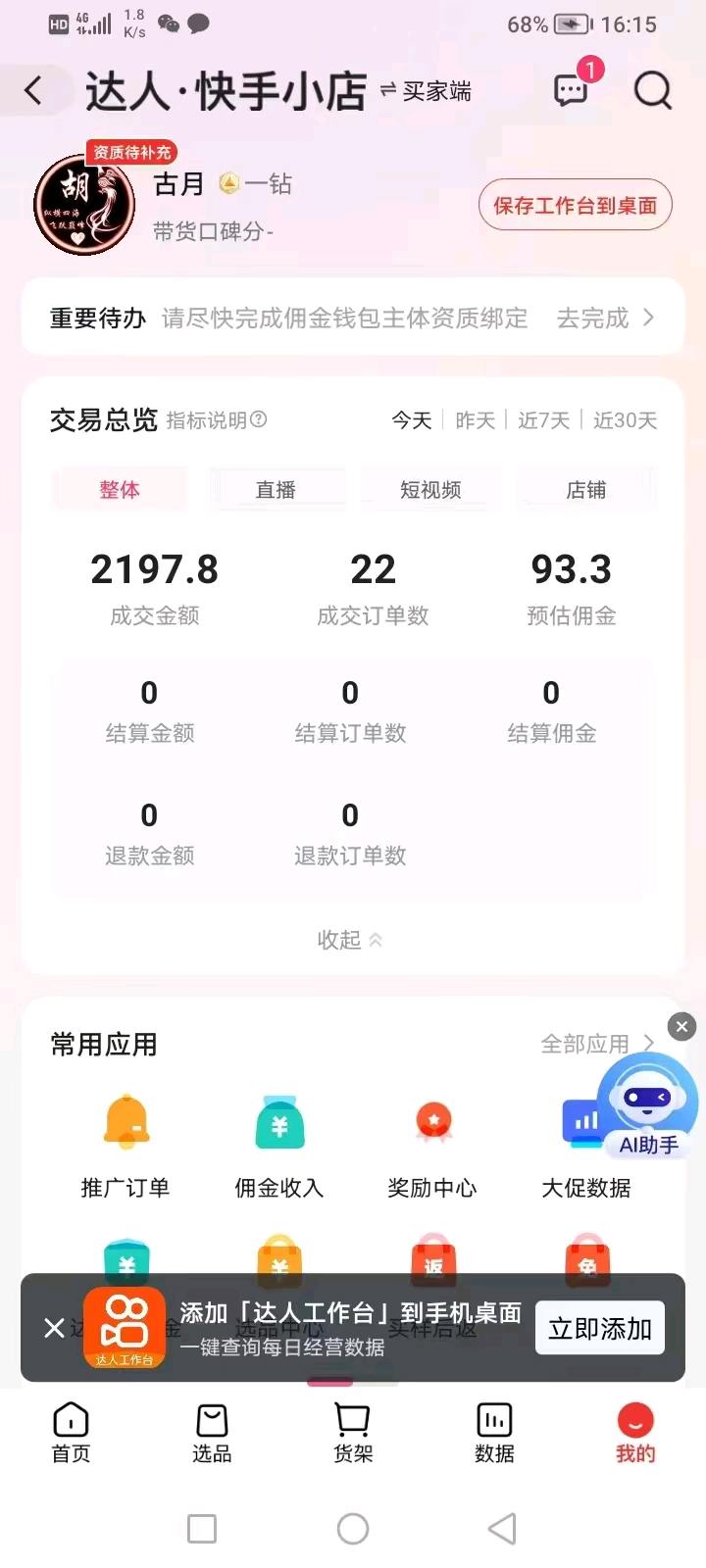Switch data view to 直播
Viewport: 706px width, 1568px height.
(277, 489)
